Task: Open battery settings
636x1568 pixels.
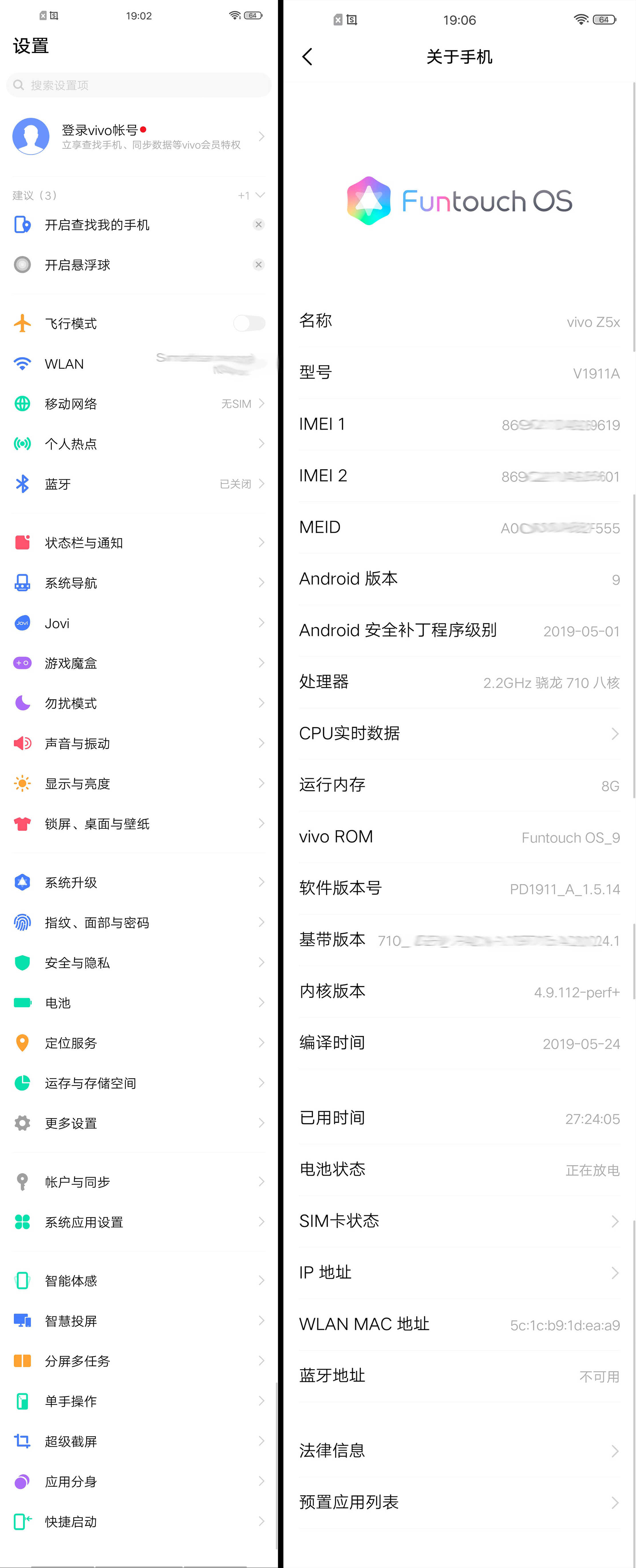Action: 139,1003
